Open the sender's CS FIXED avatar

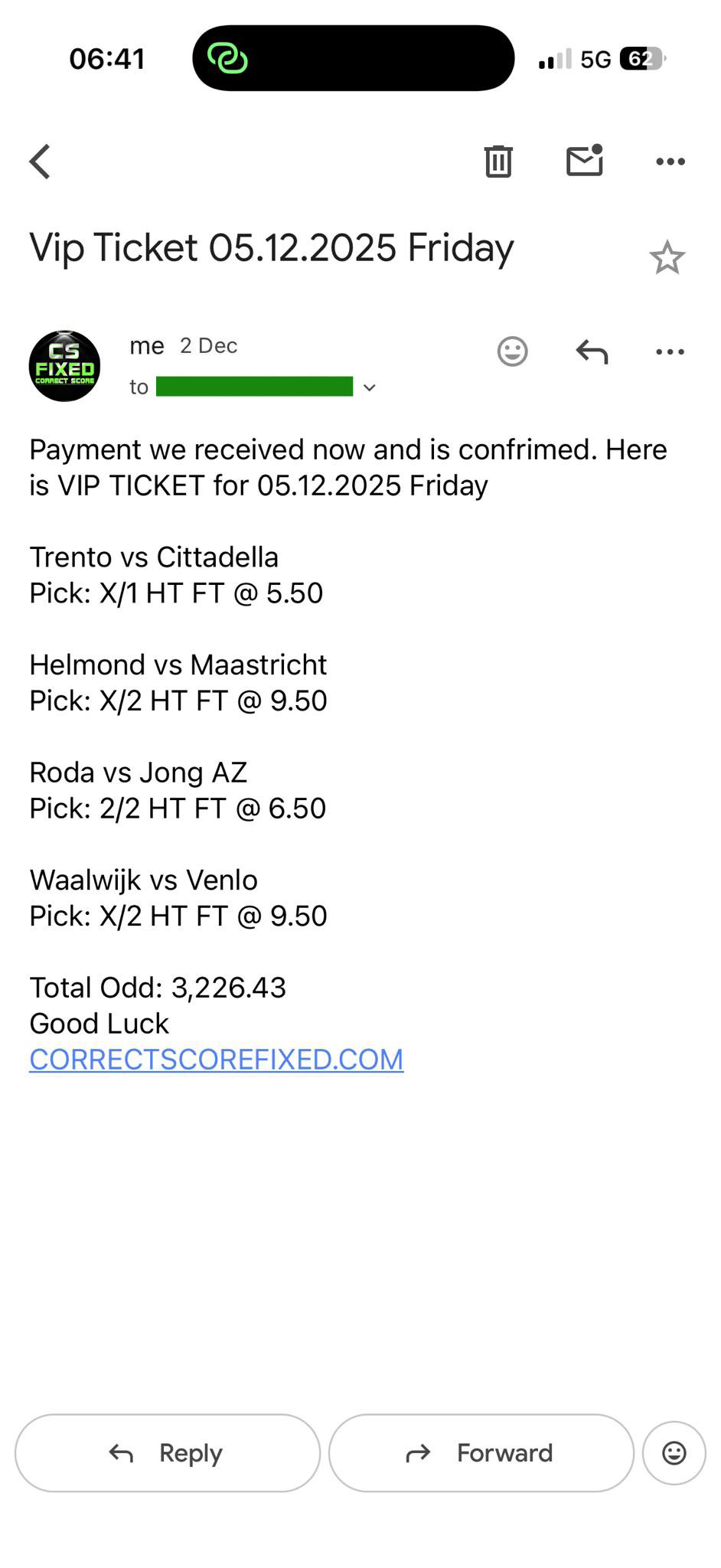pyautogui.click(x=64, y=366)
